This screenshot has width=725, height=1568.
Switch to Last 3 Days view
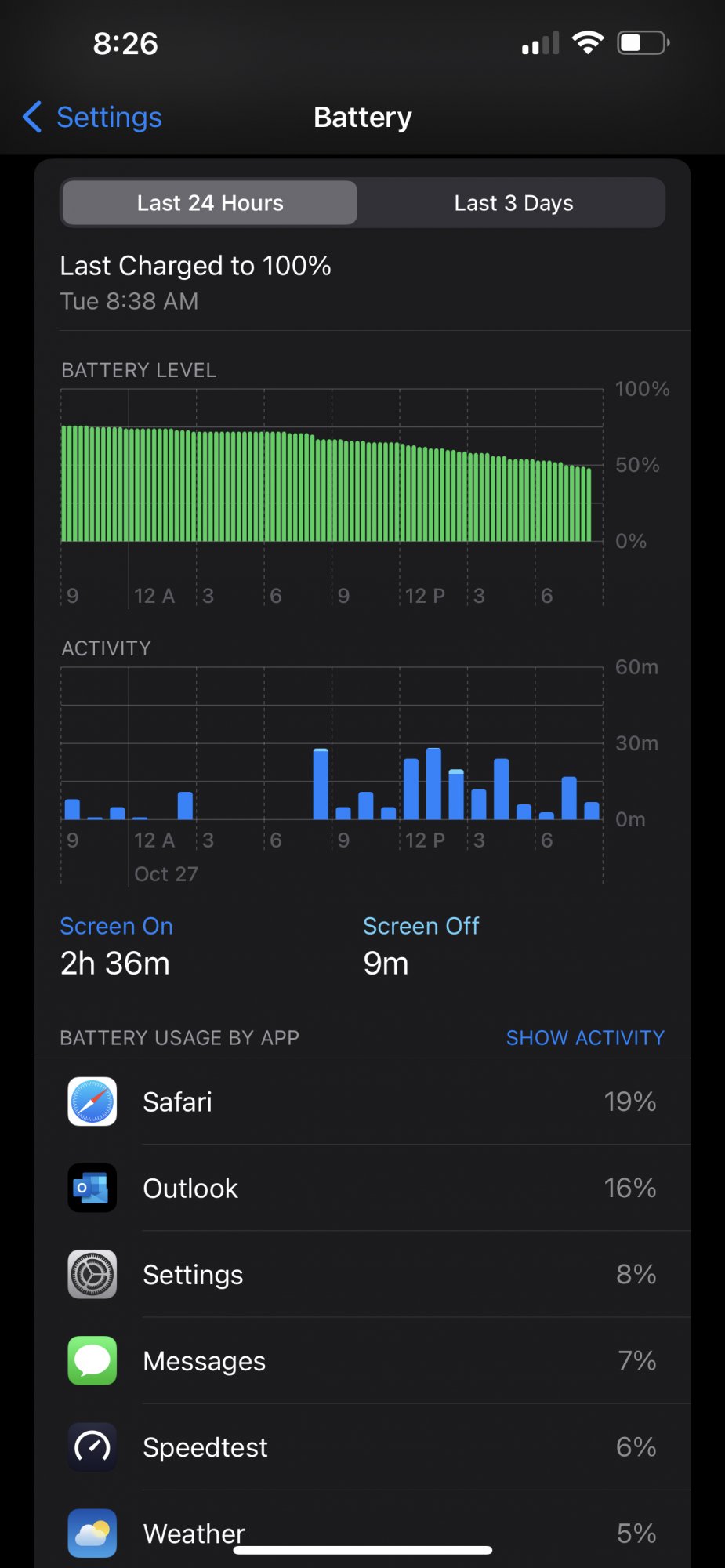(513, 203)
